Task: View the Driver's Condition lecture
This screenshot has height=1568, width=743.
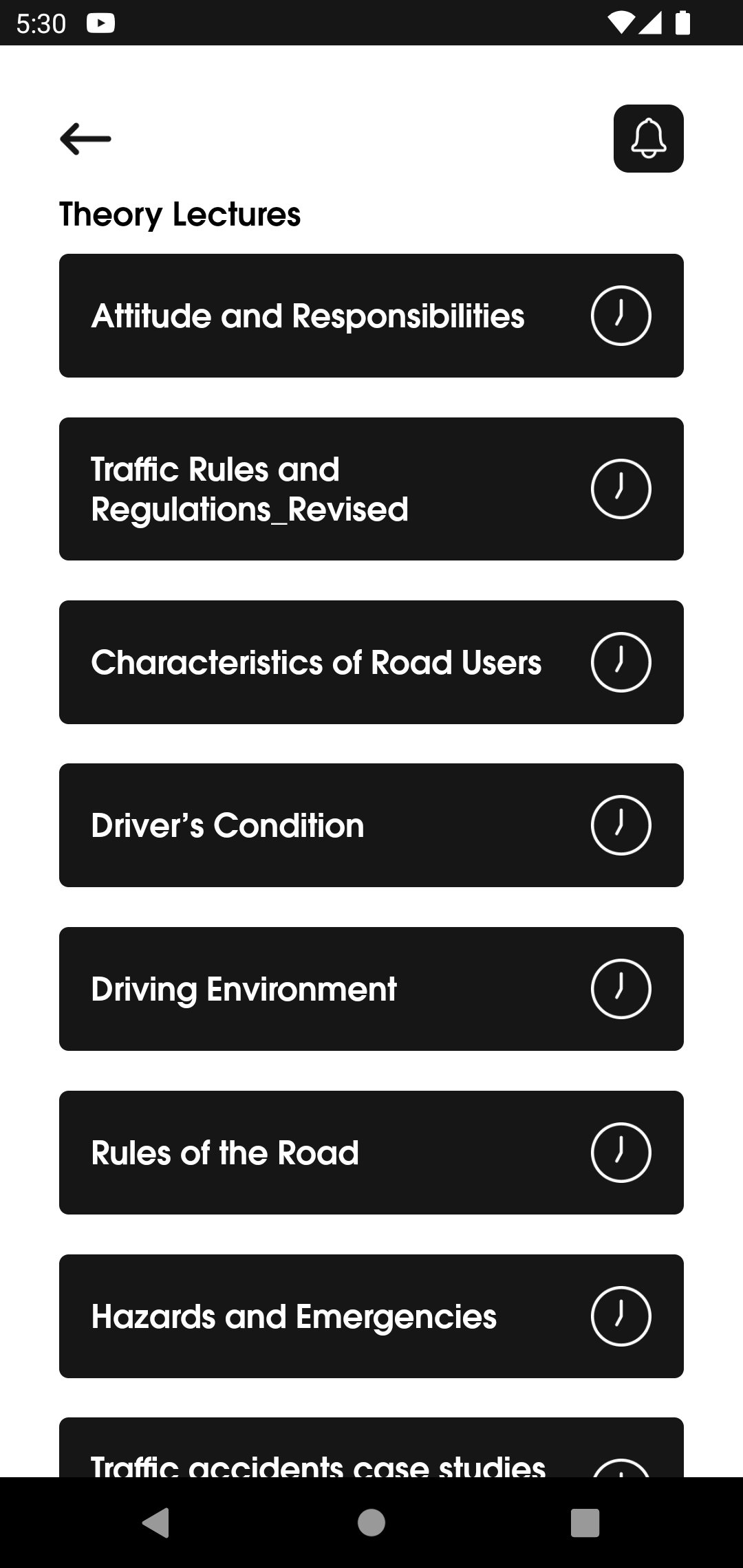Action: coord(371,825)
